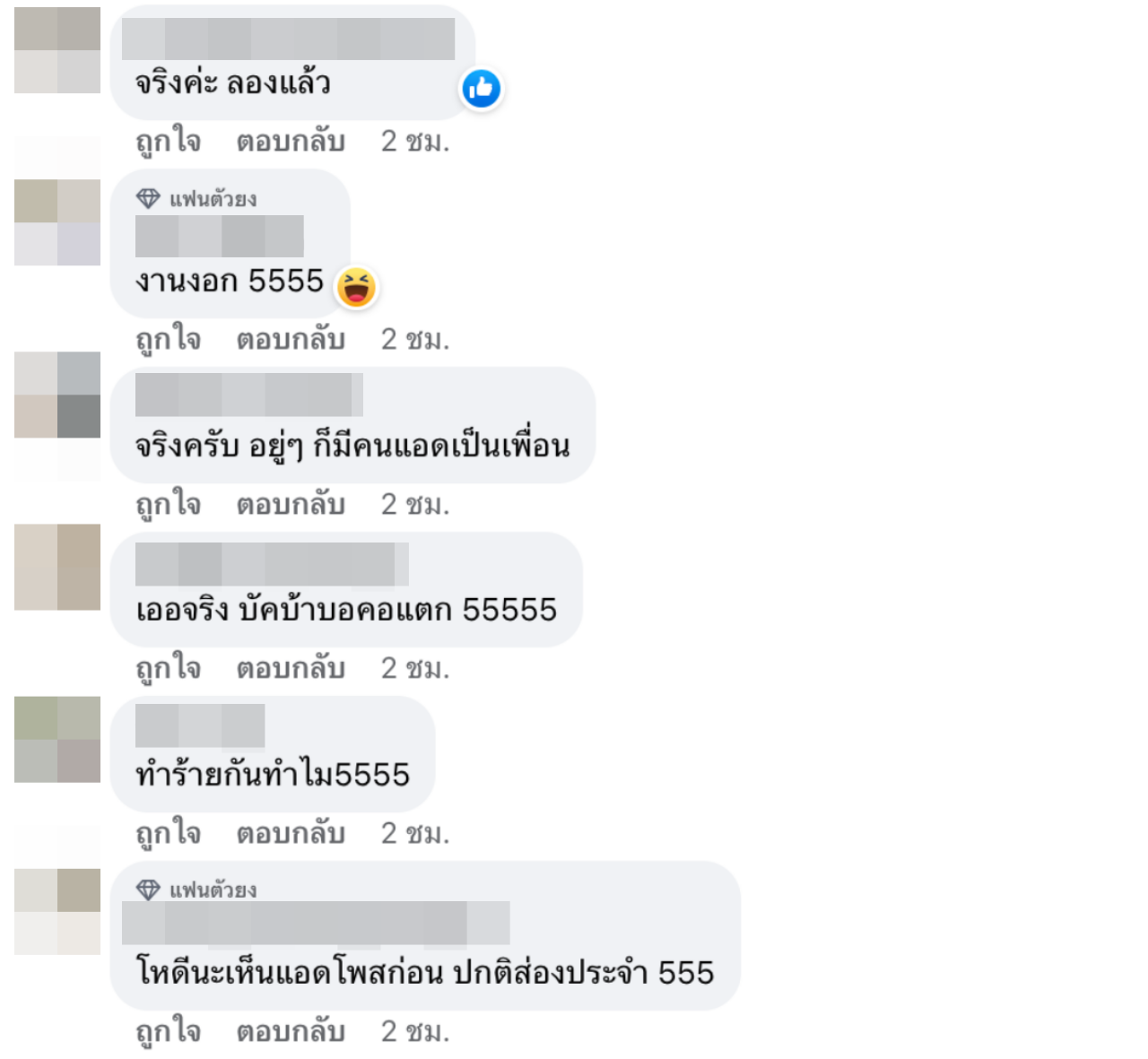The width and height of the screenshot is (1148, 1059).
Task: Open avatar of "ทำร้ายกันทำไม5555" commenter
Action: tap(57, 740)
